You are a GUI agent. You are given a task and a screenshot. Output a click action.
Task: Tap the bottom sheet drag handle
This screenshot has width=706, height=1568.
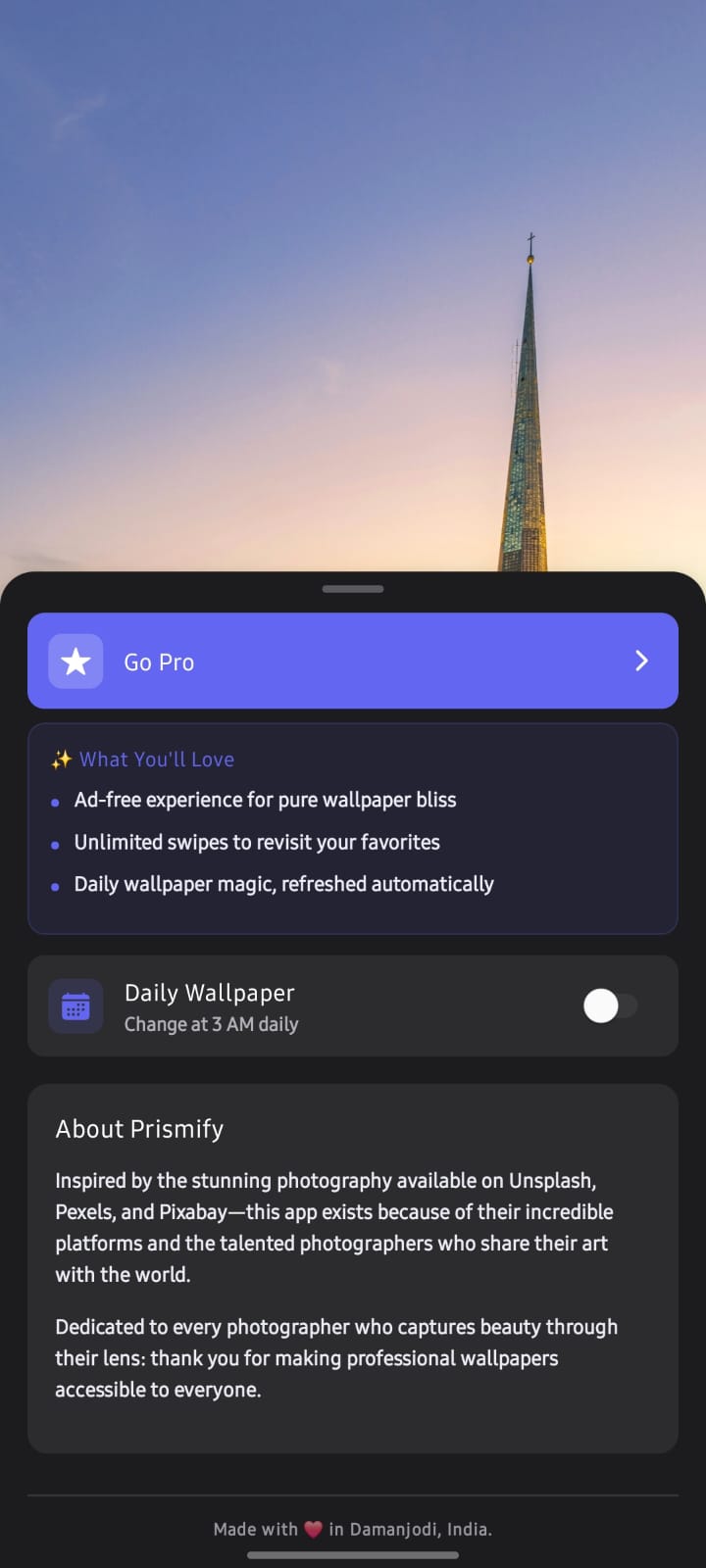click(x=353, y=589)
